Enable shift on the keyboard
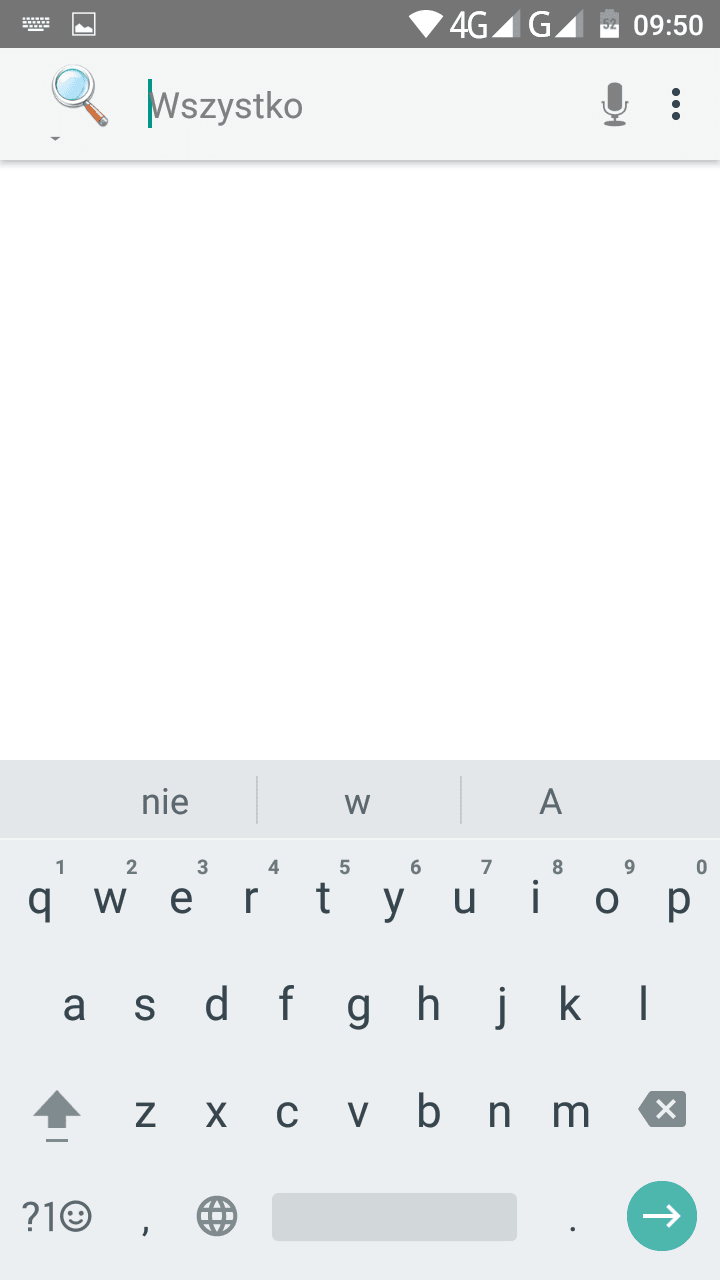This screenshot has width=720, height=1280. [57, 1113]
